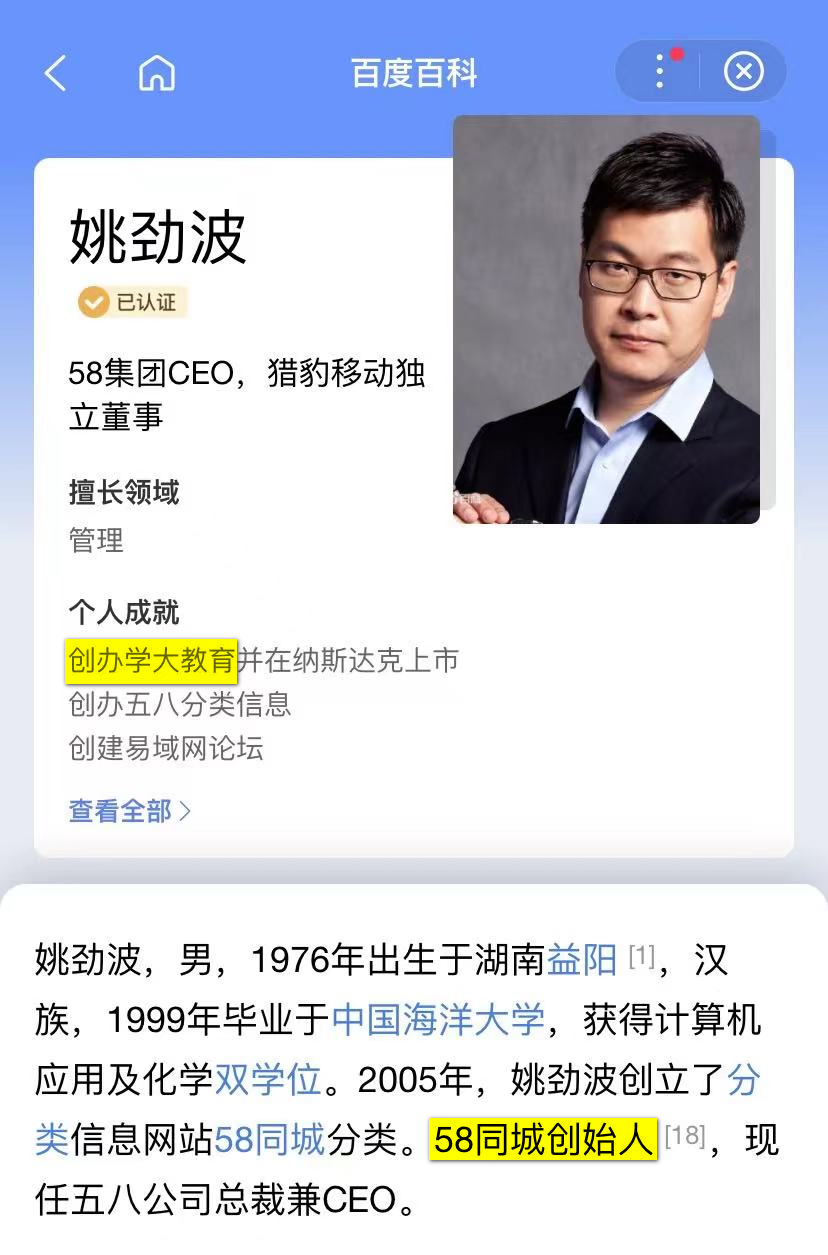Tap 姚劲波's profile portrait photo
Viewport: 828px width, 1255px height.
click(607, 318)
